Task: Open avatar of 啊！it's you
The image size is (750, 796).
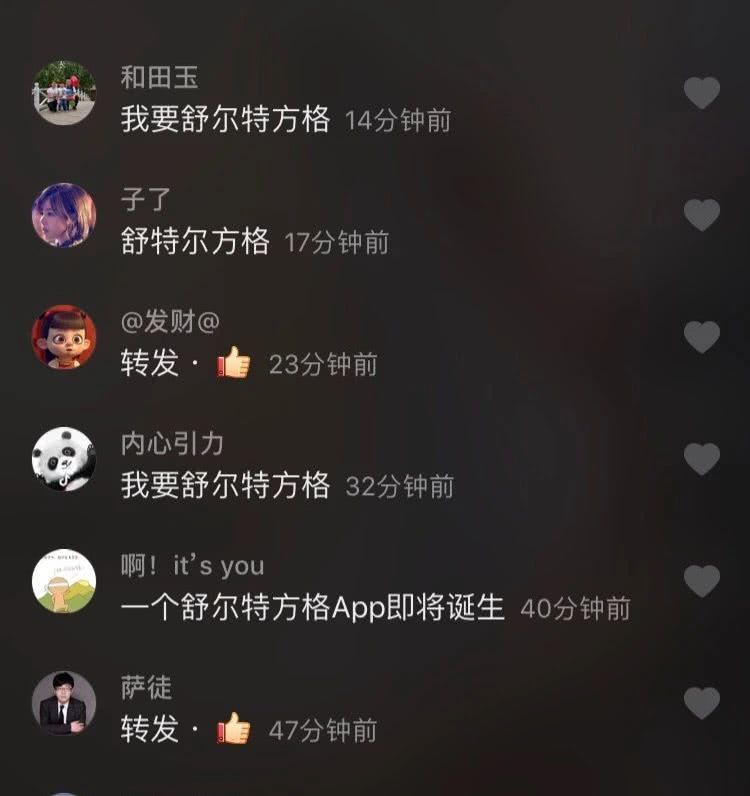Action: coord(64,581)
